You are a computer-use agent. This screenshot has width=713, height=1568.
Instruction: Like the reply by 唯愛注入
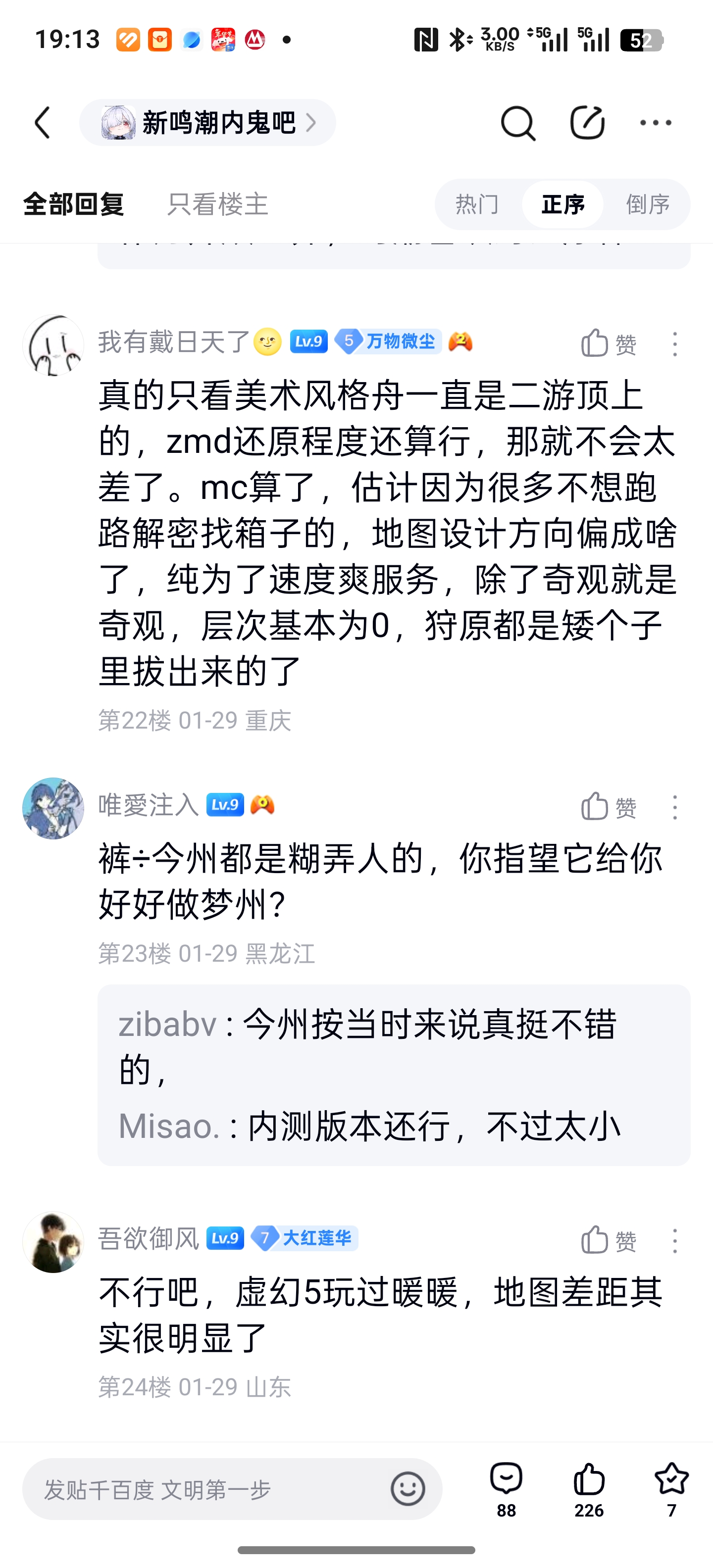(608, 807)
